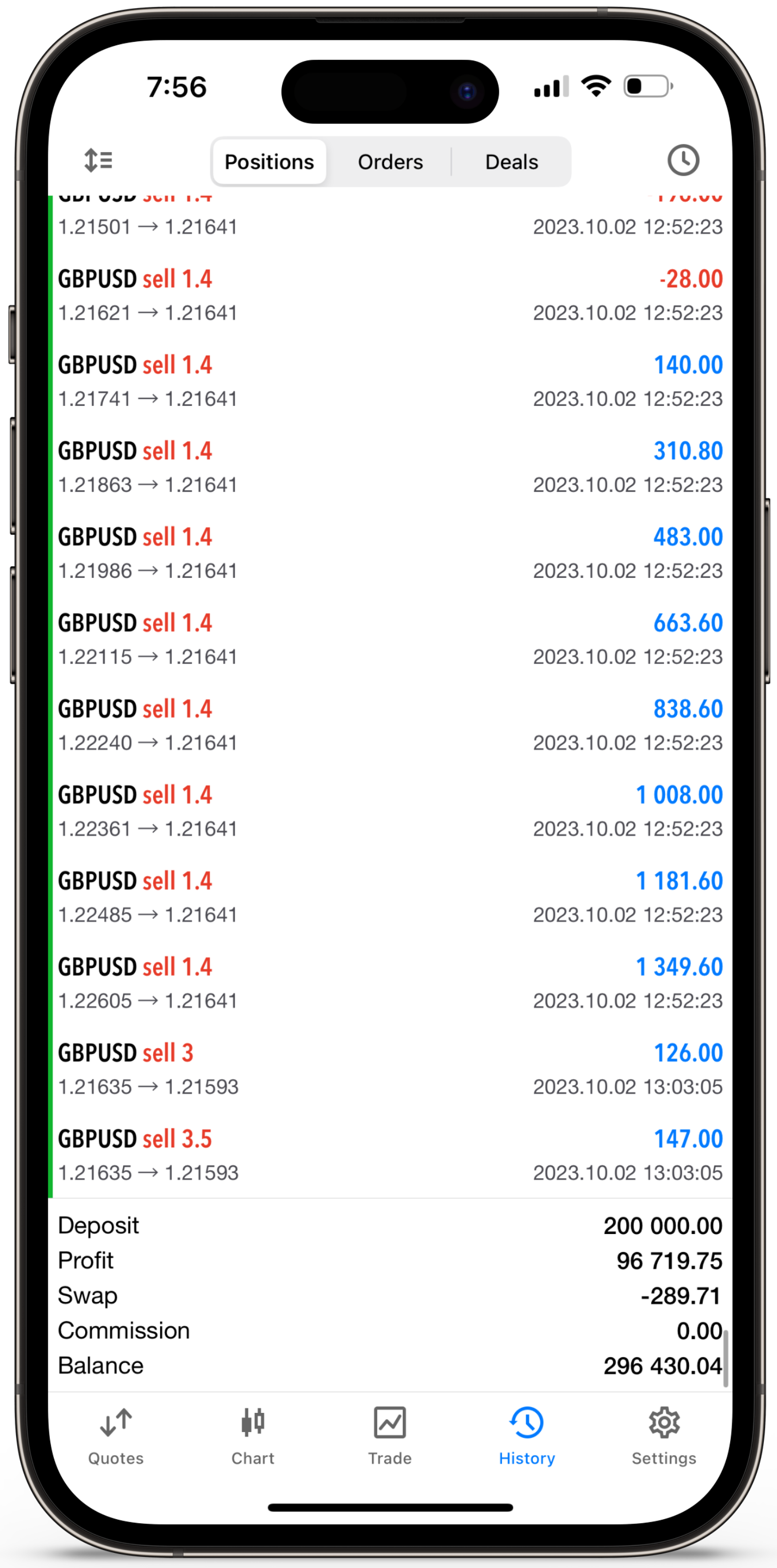The image size is (777, 1568).
Task: Open the sort order options icon
Action: pos(98,160)
